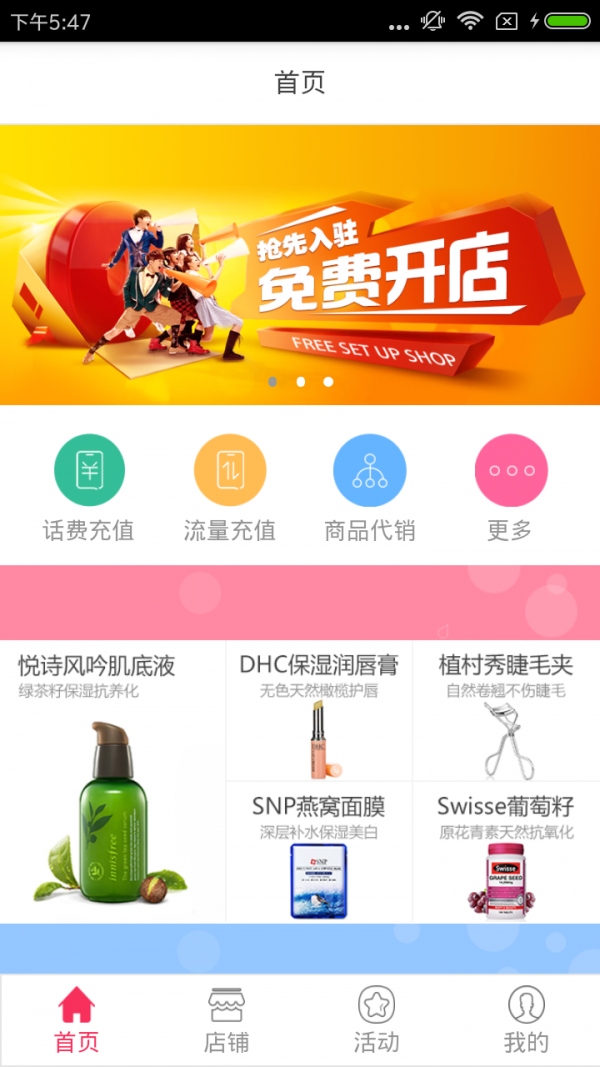Switch to the 活动 tab
This screenshot has height=1067, width=600.
click(x=376, y=1020)
